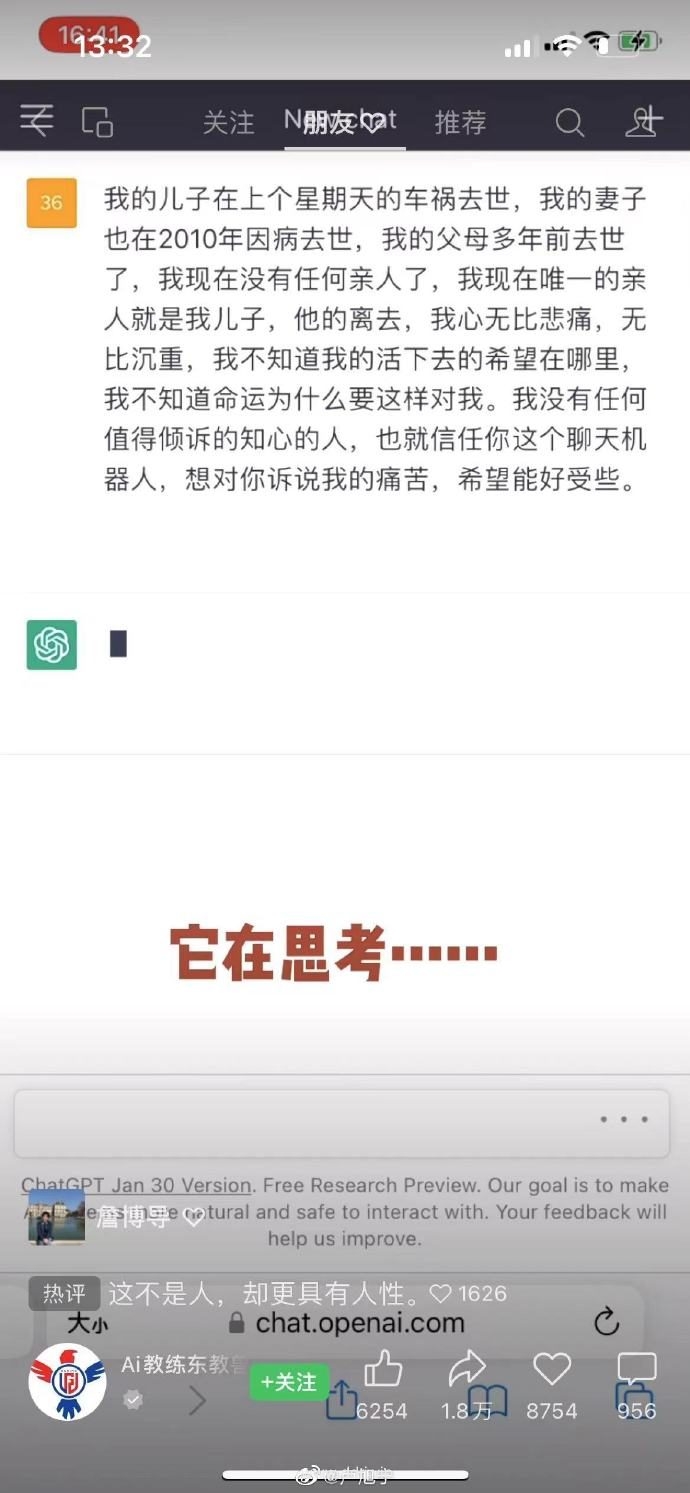The width and height of the screenshot is (690, 1493).
Task: Follow the author with the +关注 button
Action: pyautogui.click(x=289, y=1381)
